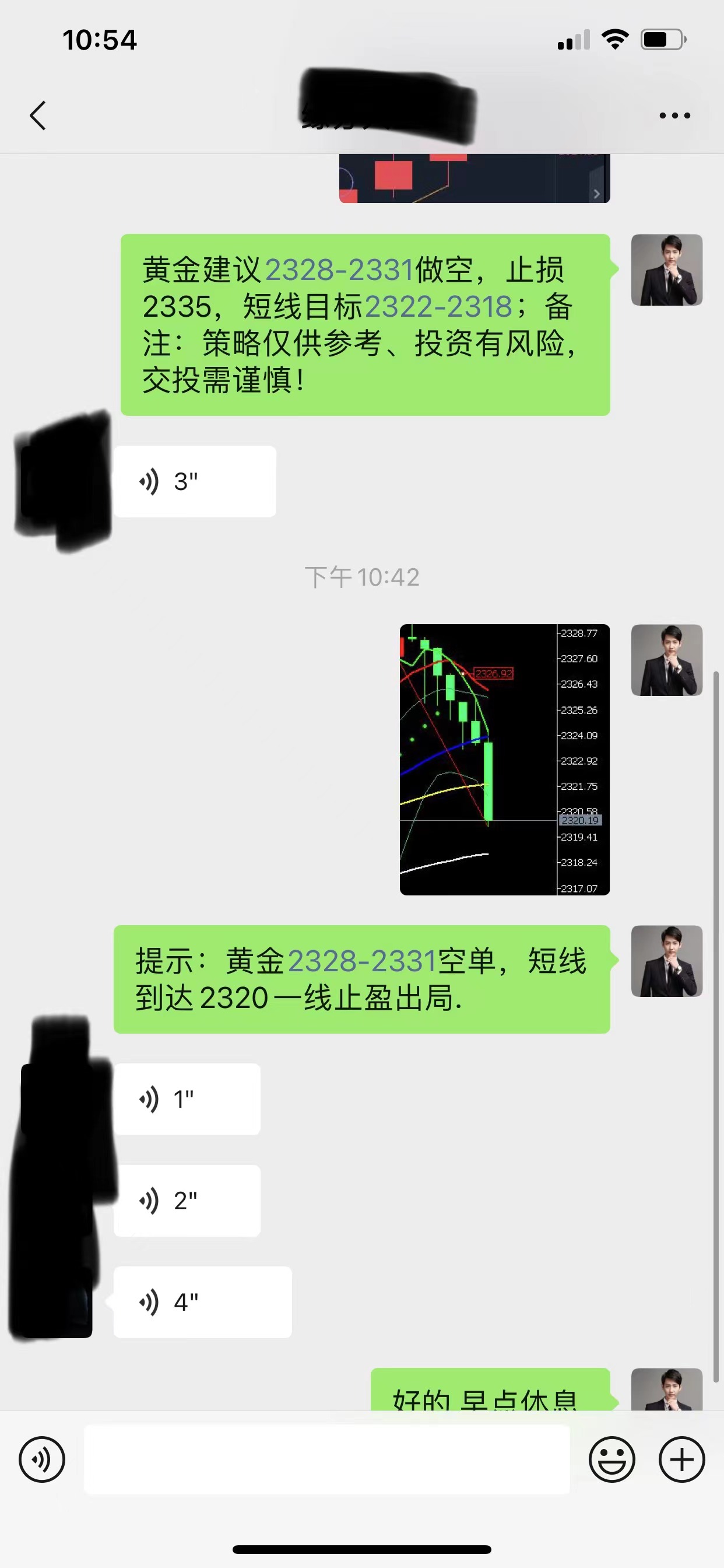Tap the avatar next to the chart screenshot
This screenshot has height=1568, width=724.
click(x=666, y=661)
